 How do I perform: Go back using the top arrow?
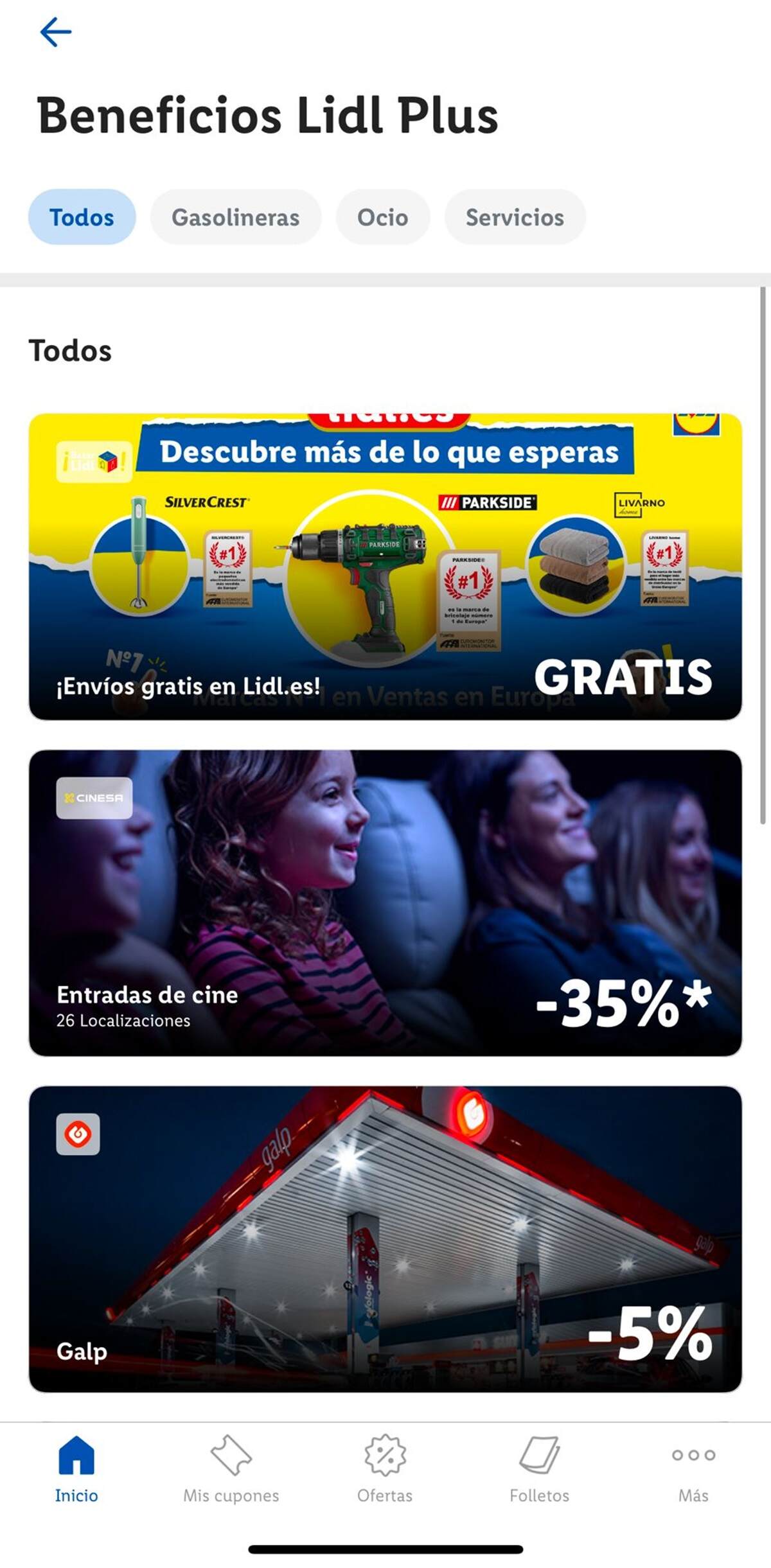[x=55, y=32]
